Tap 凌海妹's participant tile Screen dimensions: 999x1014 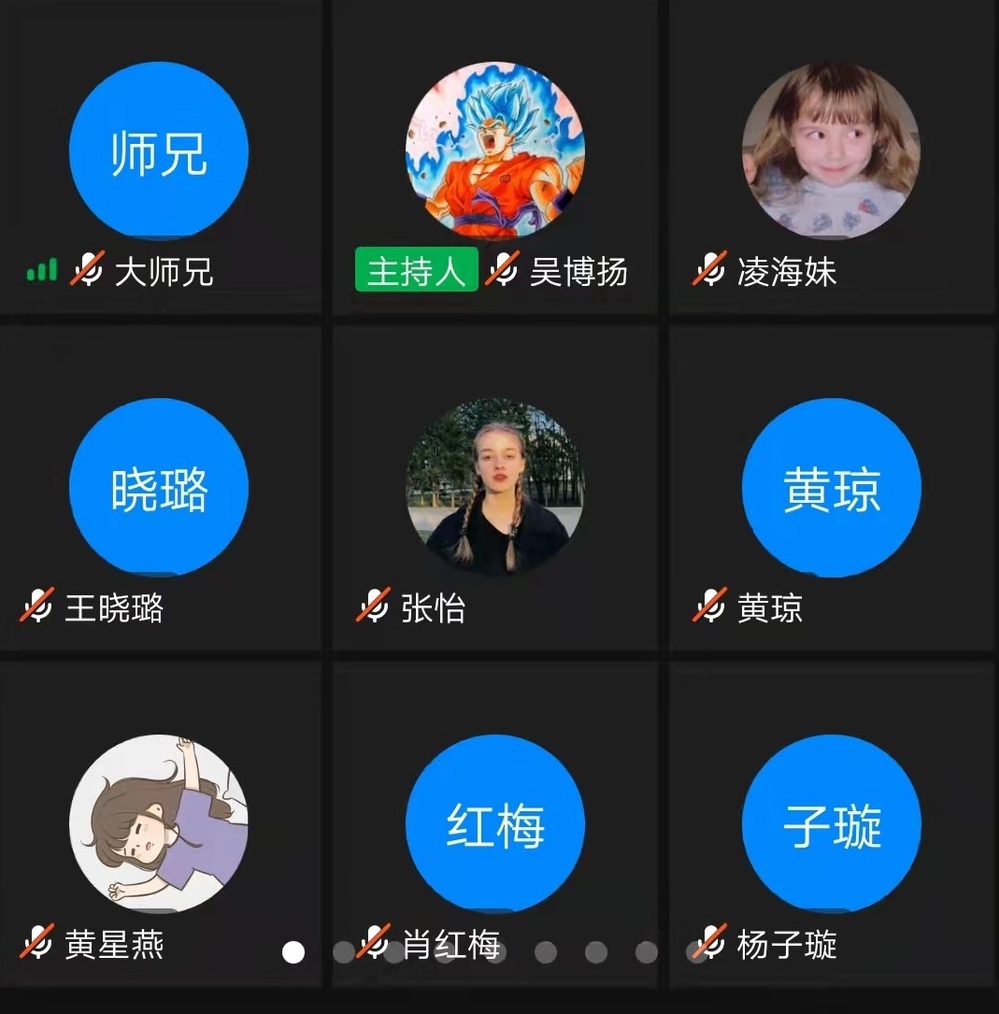pos(831,150)
